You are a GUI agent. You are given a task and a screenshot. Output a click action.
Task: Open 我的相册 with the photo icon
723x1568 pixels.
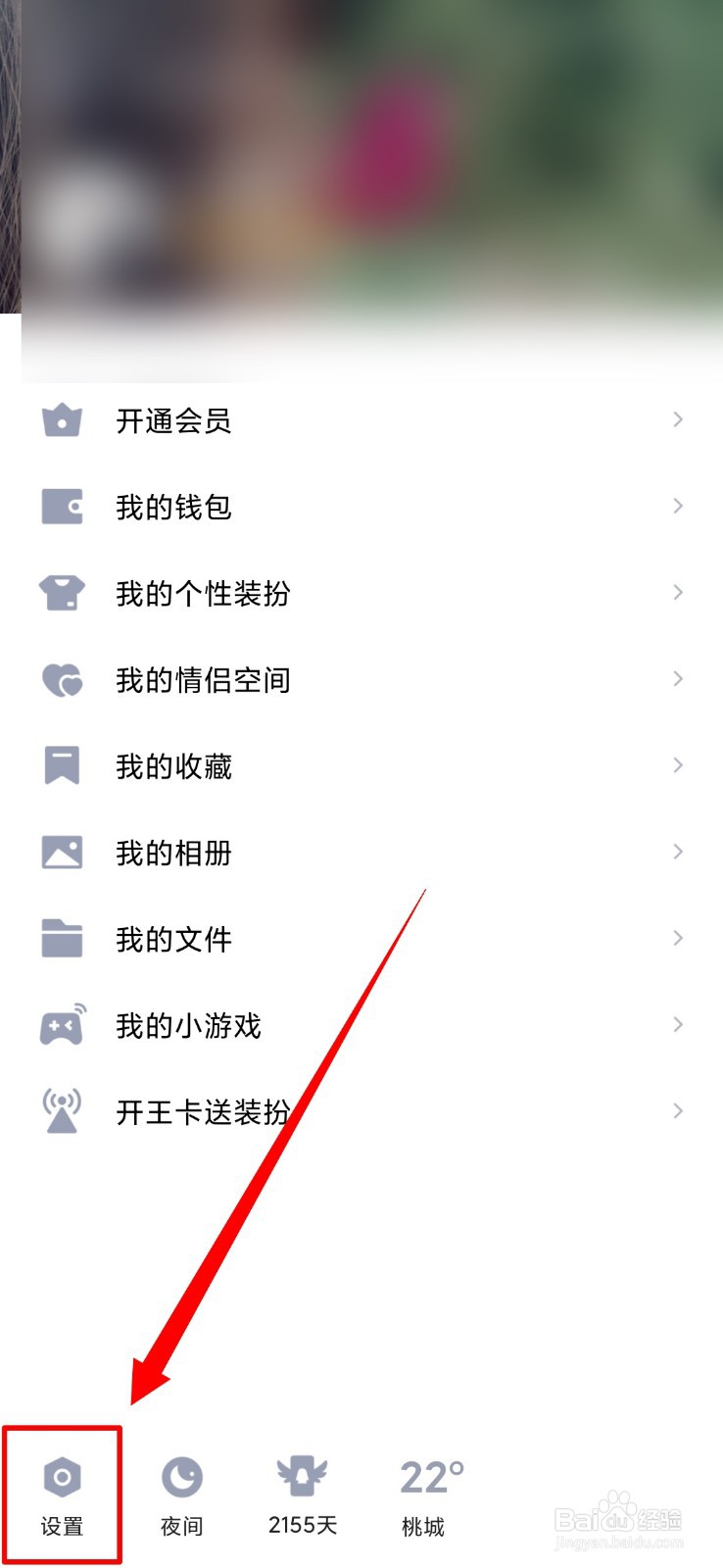62,852
